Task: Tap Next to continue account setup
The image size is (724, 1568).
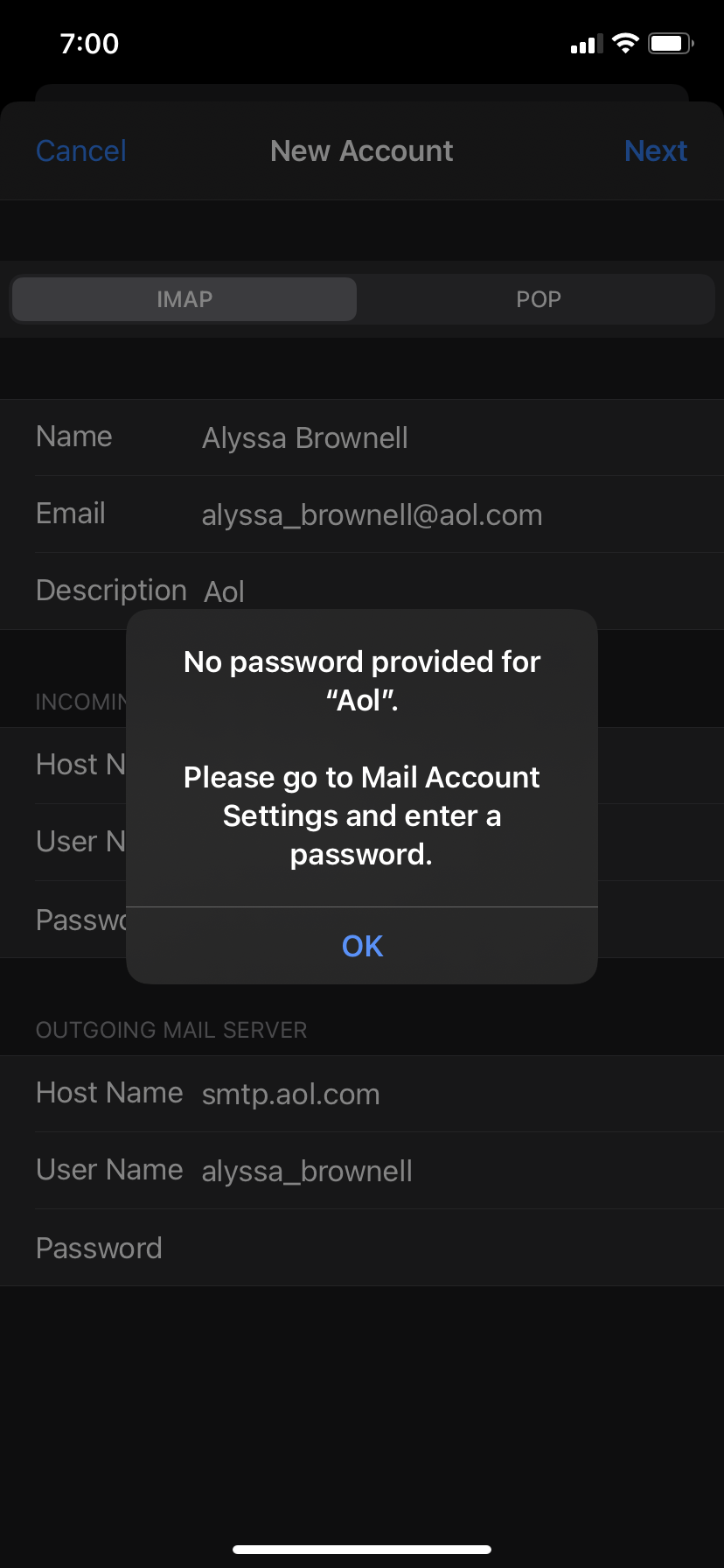Action: [x=655, y=150]
